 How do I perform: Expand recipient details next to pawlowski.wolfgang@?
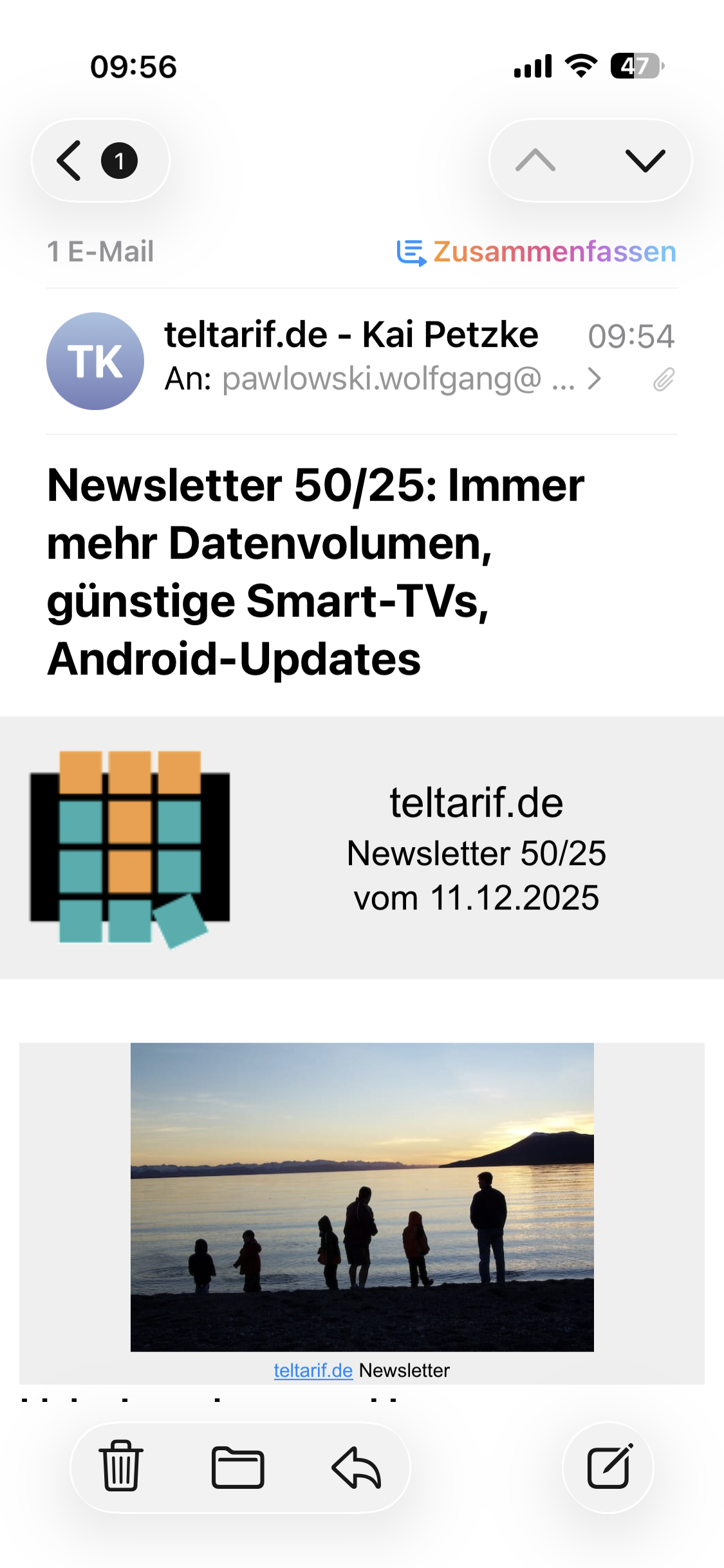(595, 379)
